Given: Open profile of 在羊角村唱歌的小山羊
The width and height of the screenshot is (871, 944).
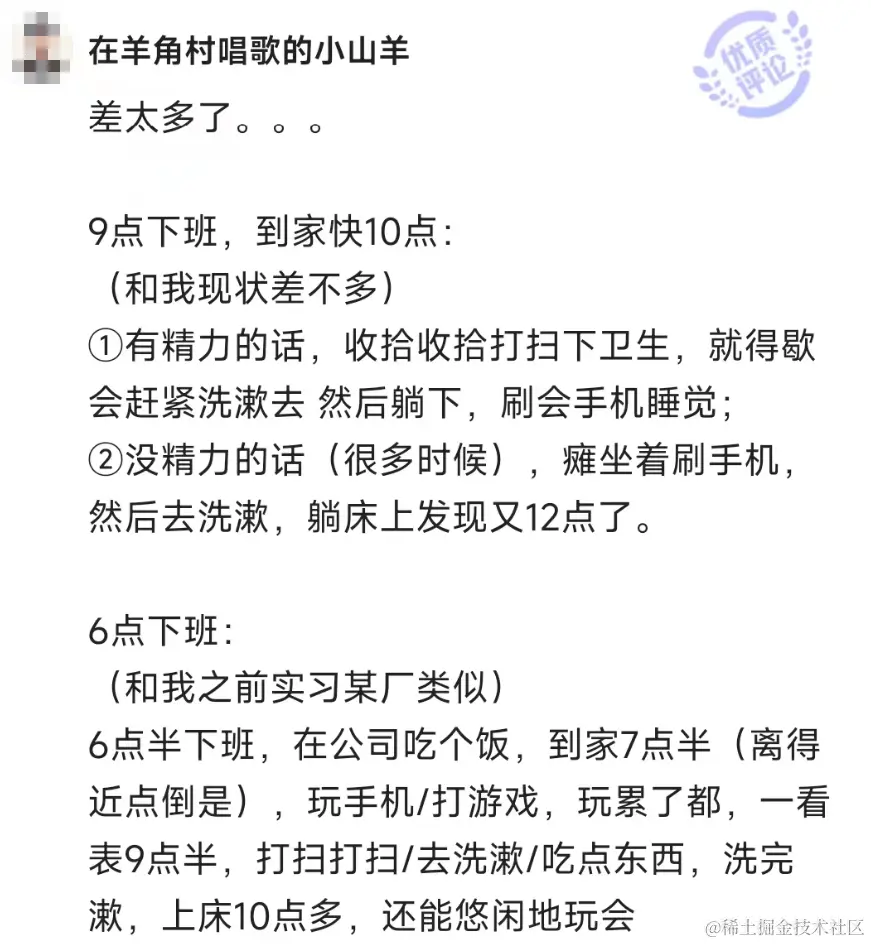Looking at the screenshot, I should point(249,51).
